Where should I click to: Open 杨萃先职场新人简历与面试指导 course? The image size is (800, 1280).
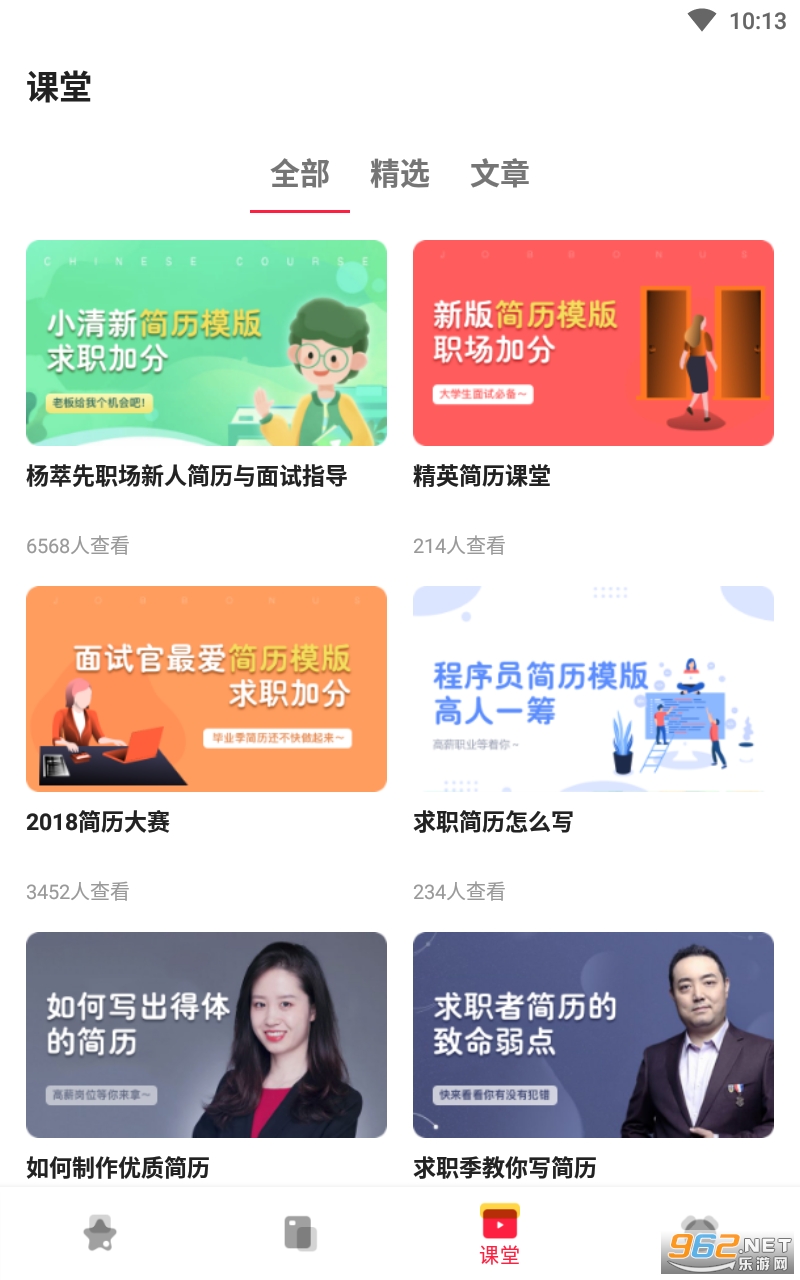pyautogui.click(x=206, y=343)
